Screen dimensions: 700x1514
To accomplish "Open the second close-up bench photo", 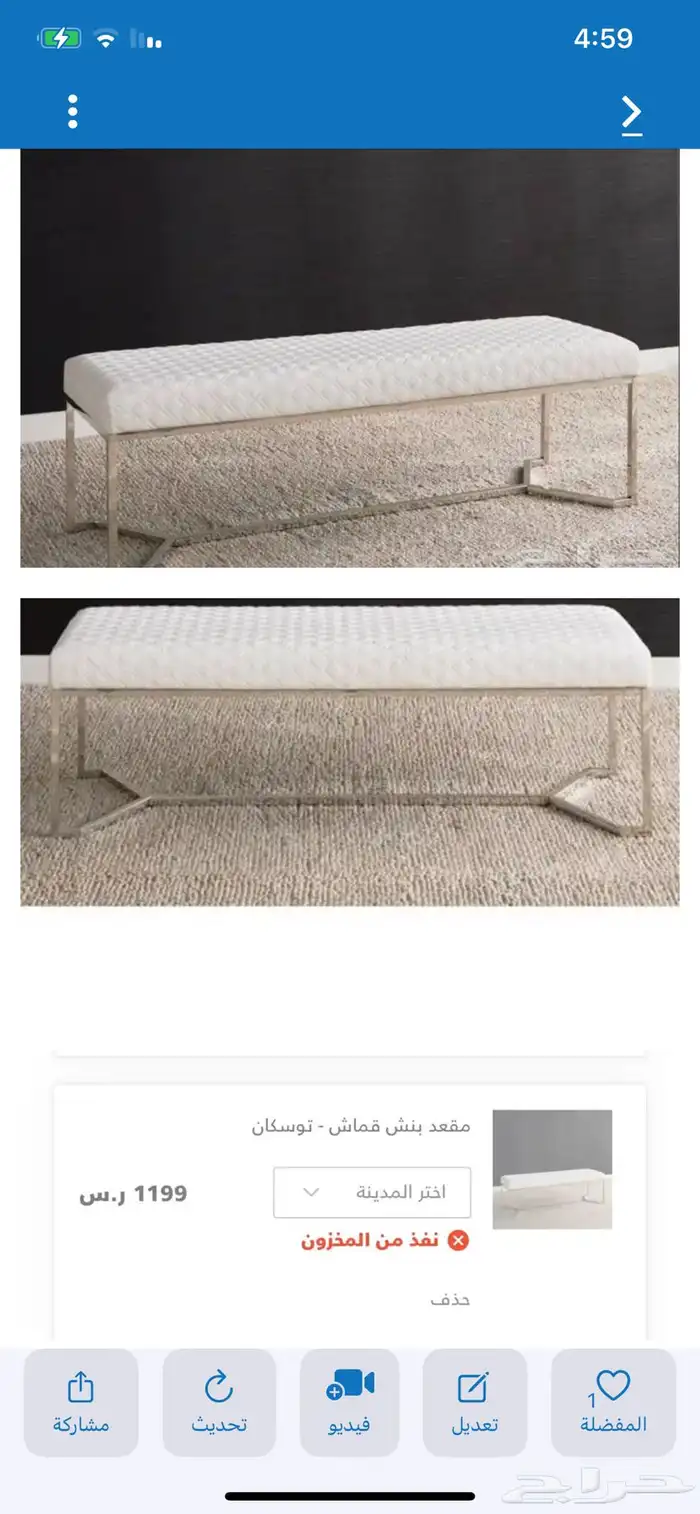I will (350, 752).
